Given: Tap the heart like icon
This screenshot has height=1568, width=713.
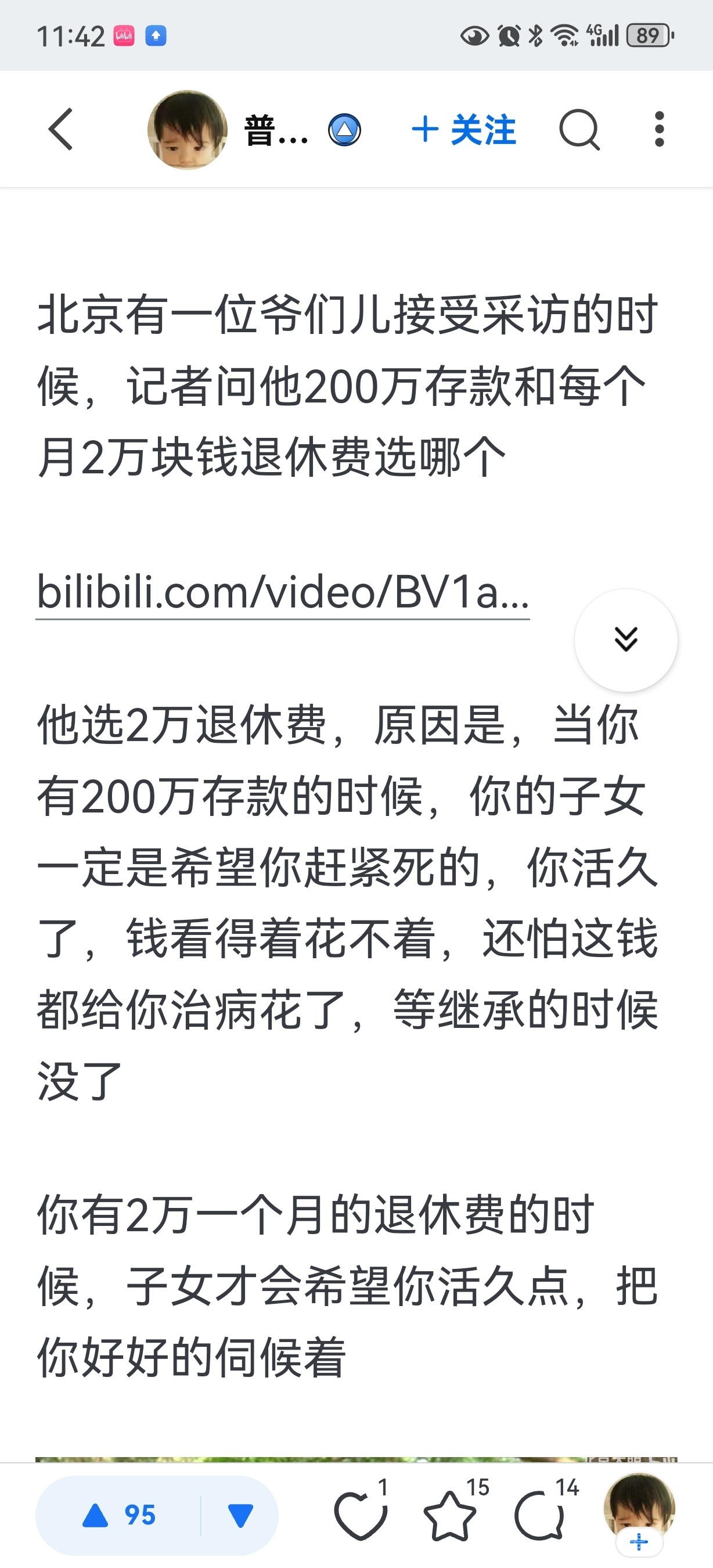Looking at the screenshot, I should [360, 1515].
